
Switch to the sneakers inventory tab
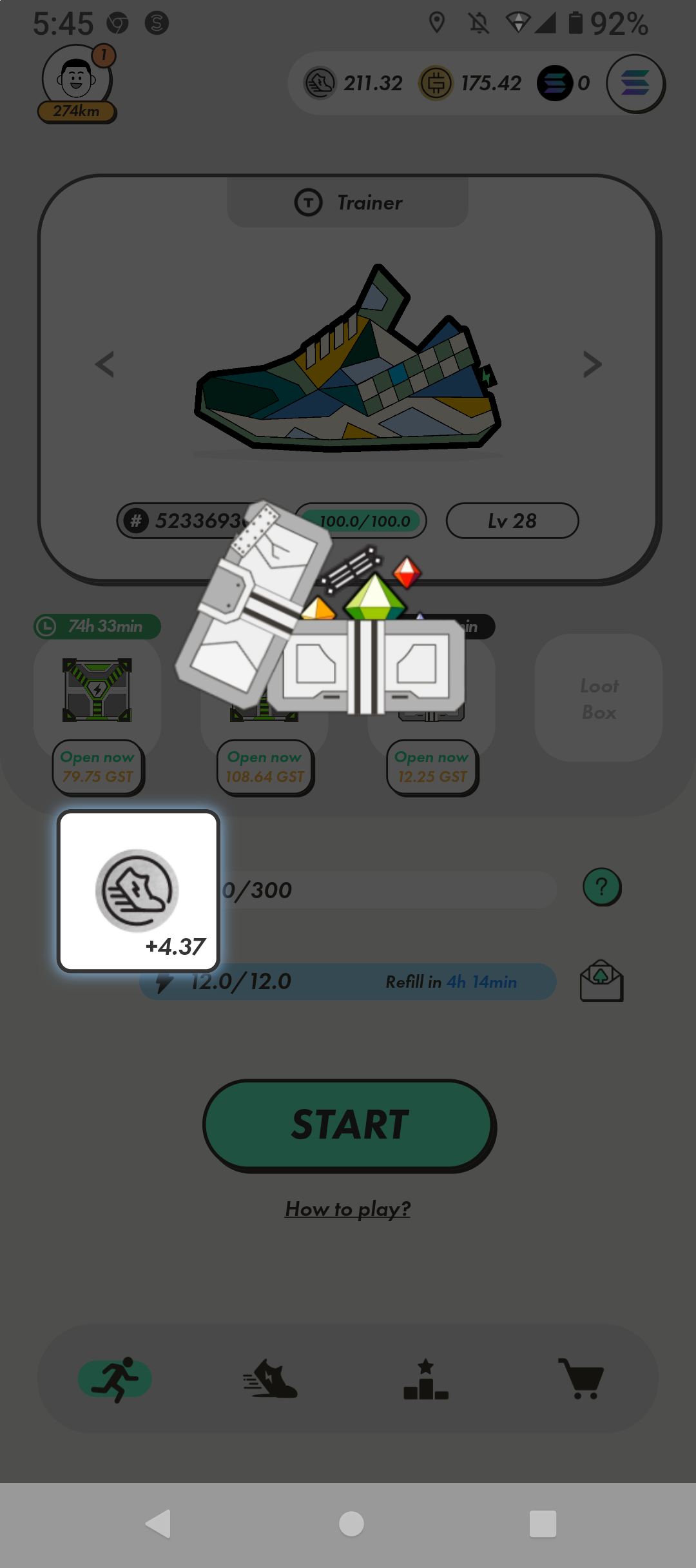(x=270, y=1379)
